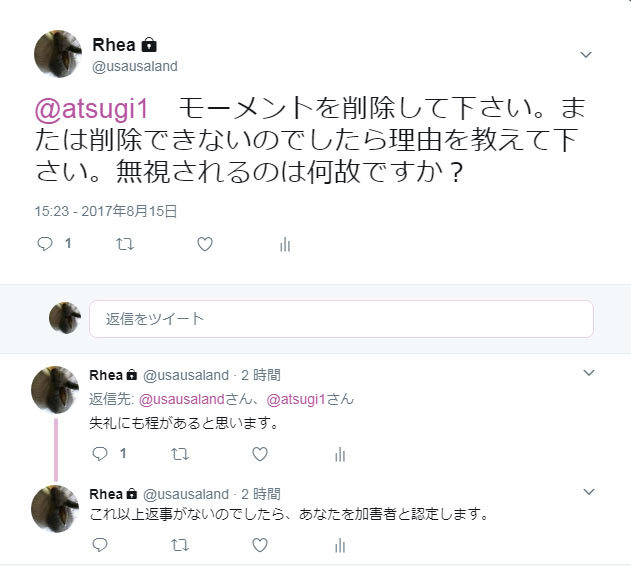Retweet the 加害者と認定します reply
The height and width of the screenshot is (566, 631).
coord(180,545)
